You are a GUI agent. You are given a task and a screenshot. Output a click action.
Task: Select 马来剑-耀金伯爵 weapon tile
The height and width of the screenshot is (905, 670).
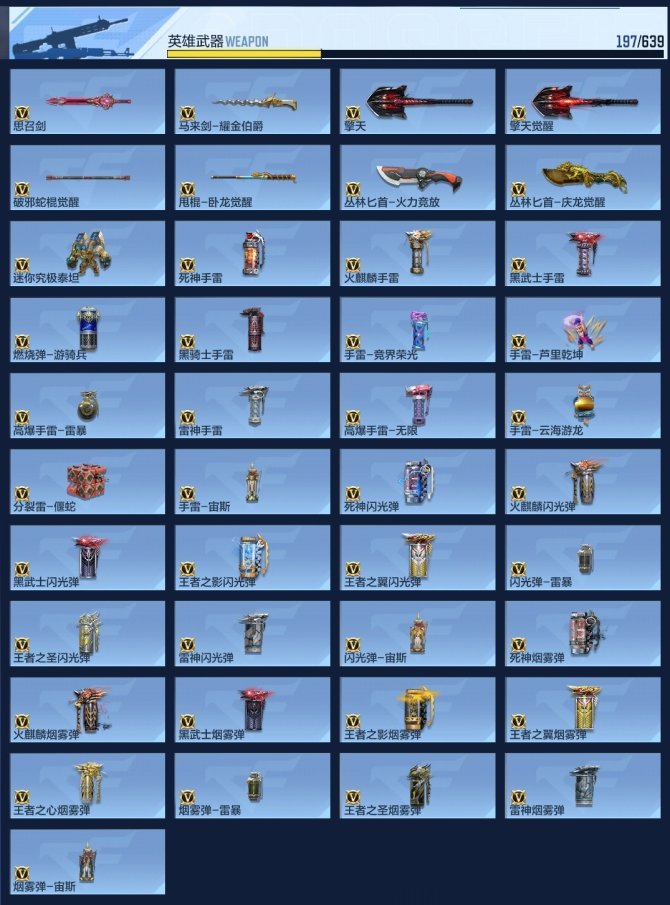[252, 101]
